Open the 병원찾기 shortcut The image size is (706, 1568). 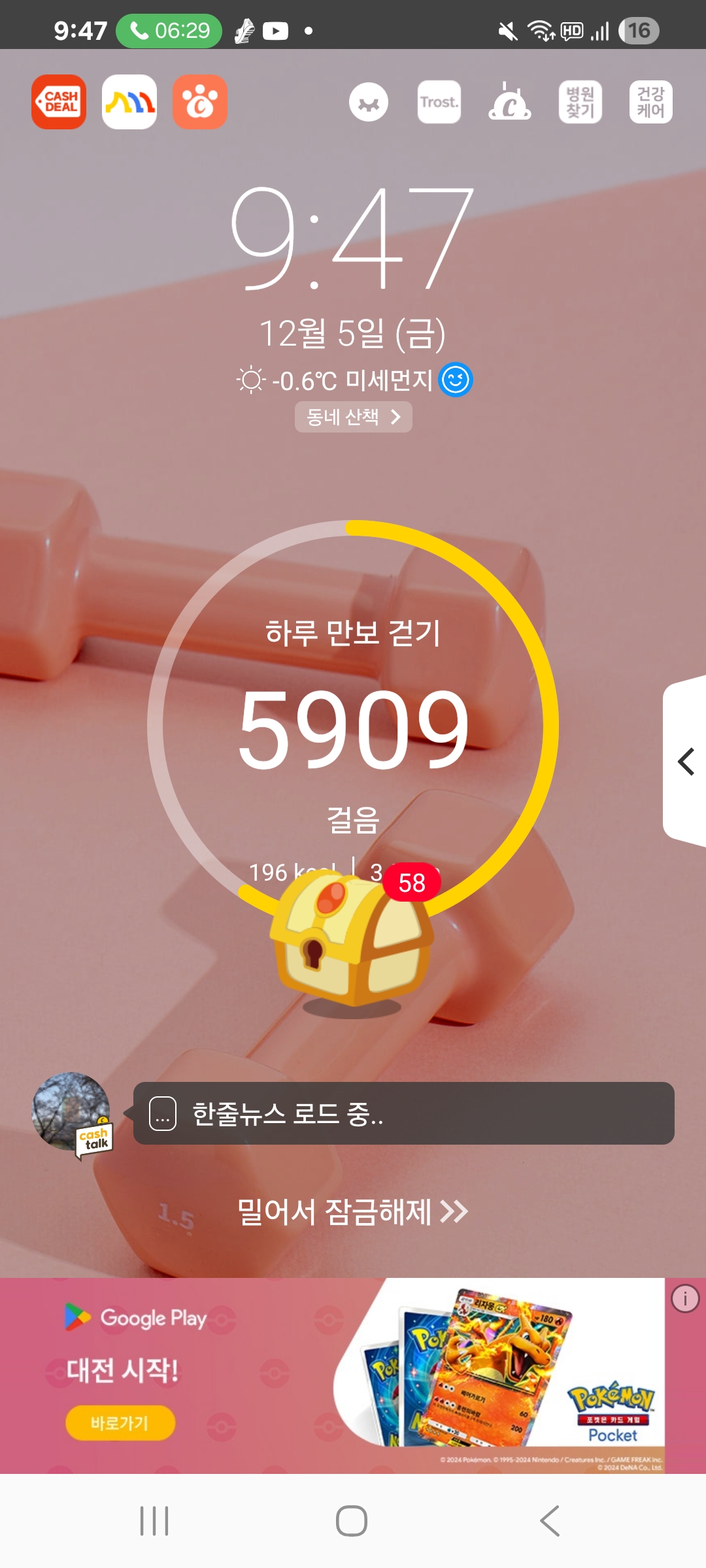coord(580,102)
